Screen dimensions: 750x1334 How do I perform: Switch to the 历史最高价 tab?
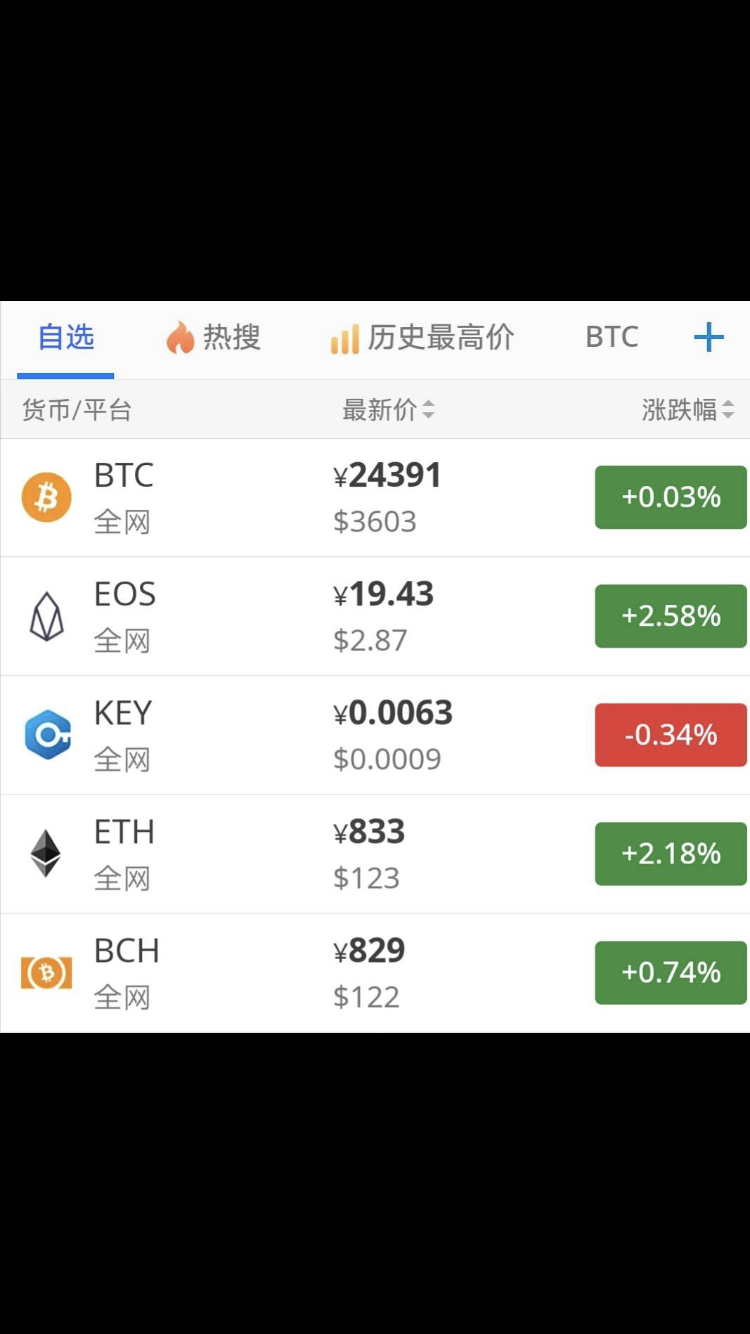(x=422, y=338)
